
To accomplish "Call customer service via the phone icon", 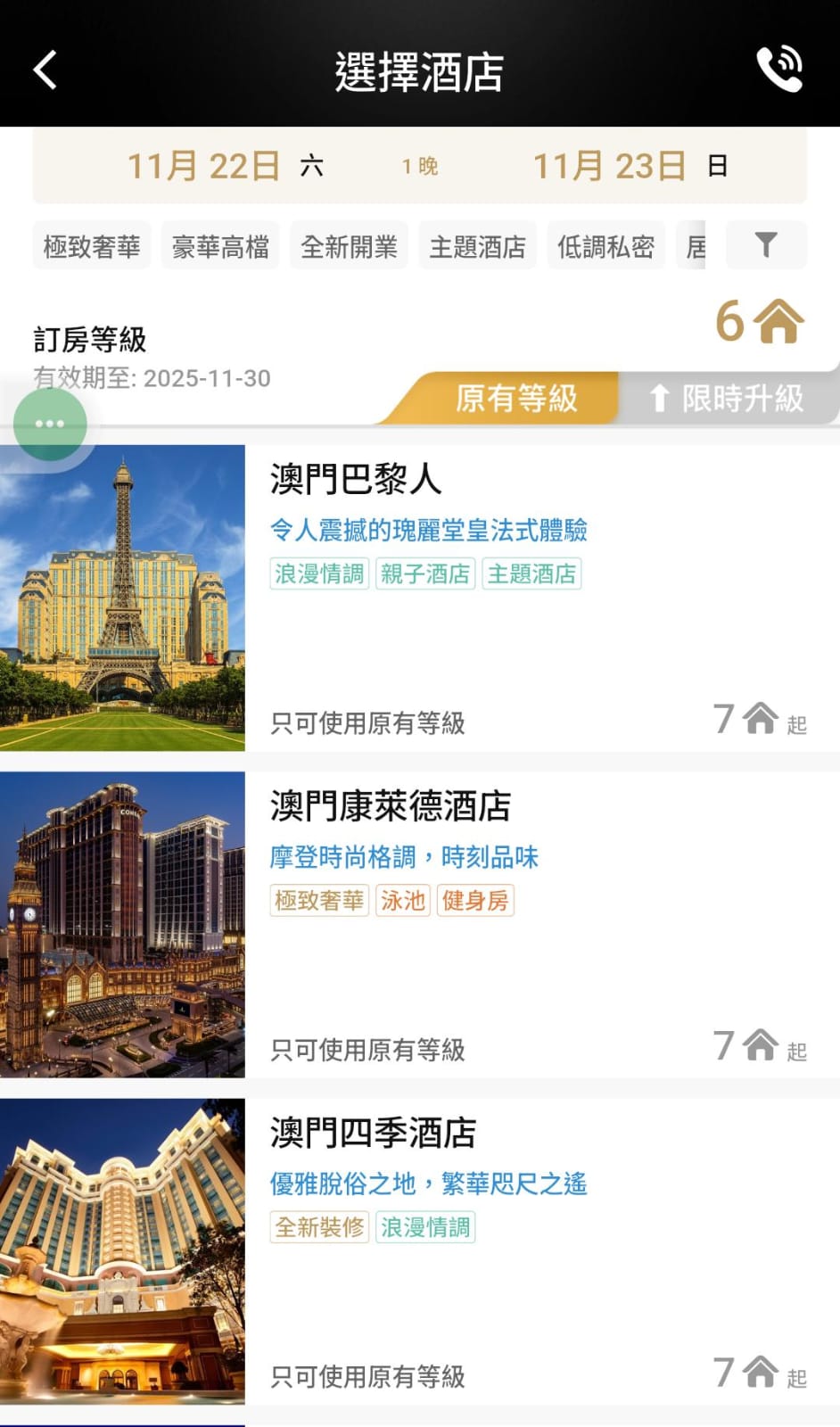I will [779, 70].
